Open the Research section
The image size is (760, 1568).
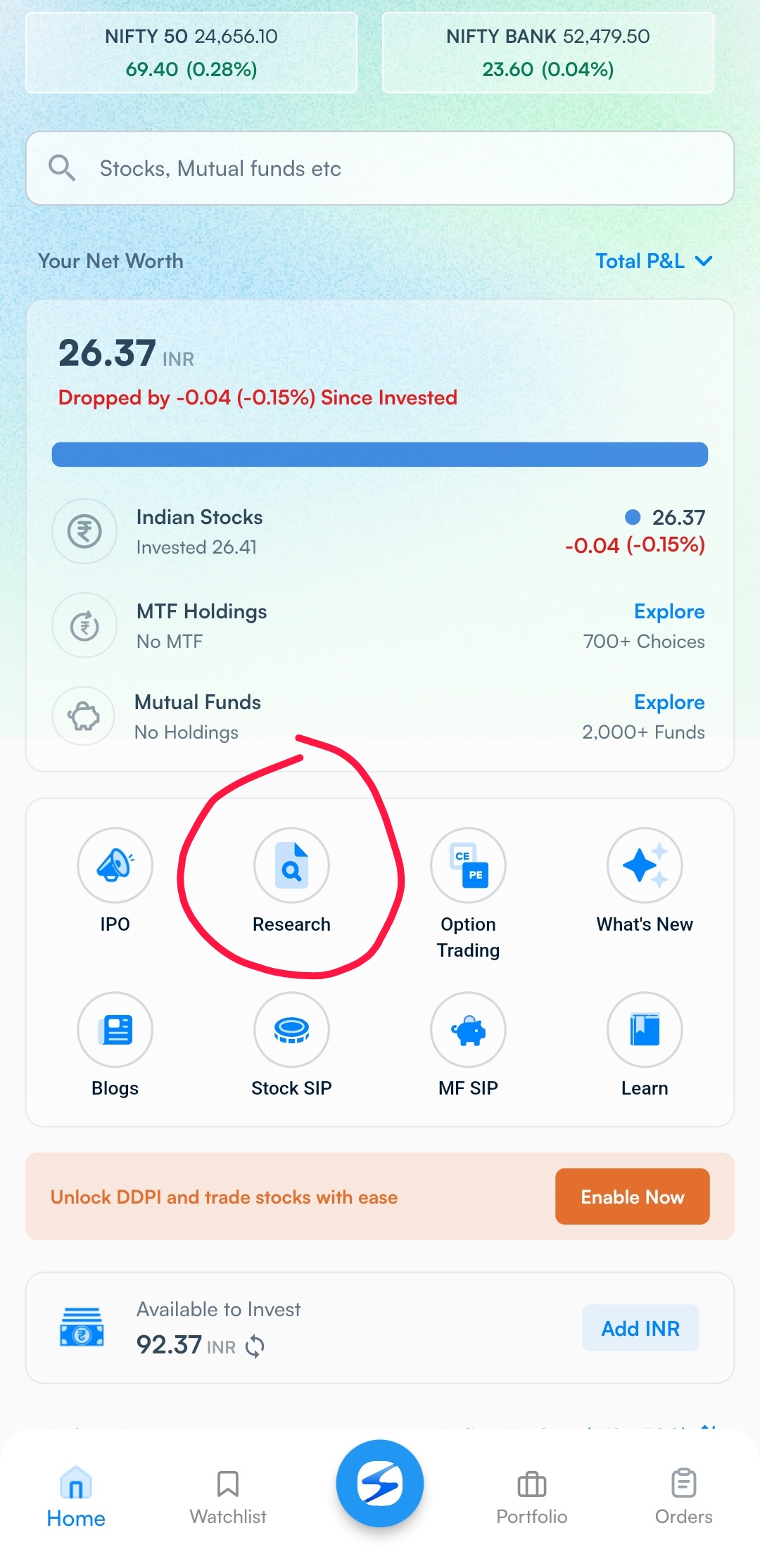click(291, 866)
